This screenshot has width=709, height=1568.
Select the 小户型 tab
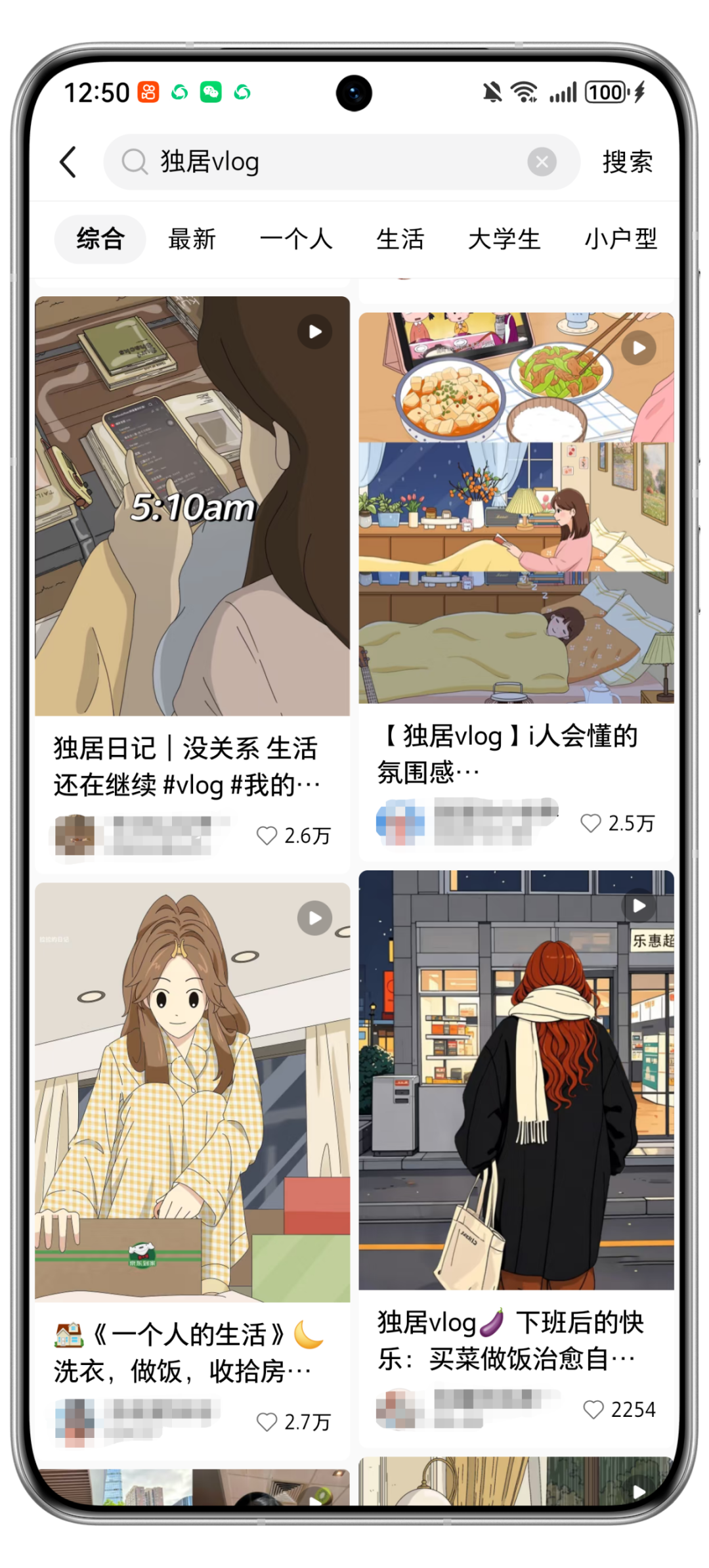click(x=620, y=239)
